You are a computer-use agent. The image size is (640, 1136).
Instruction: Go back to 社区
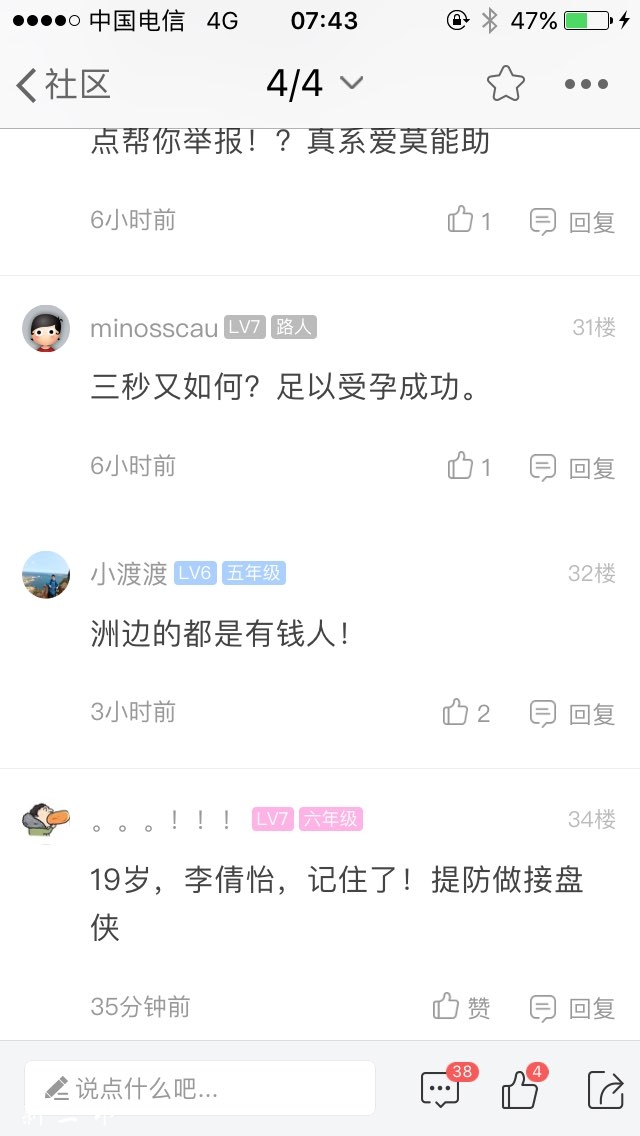(x=62, y=84)
